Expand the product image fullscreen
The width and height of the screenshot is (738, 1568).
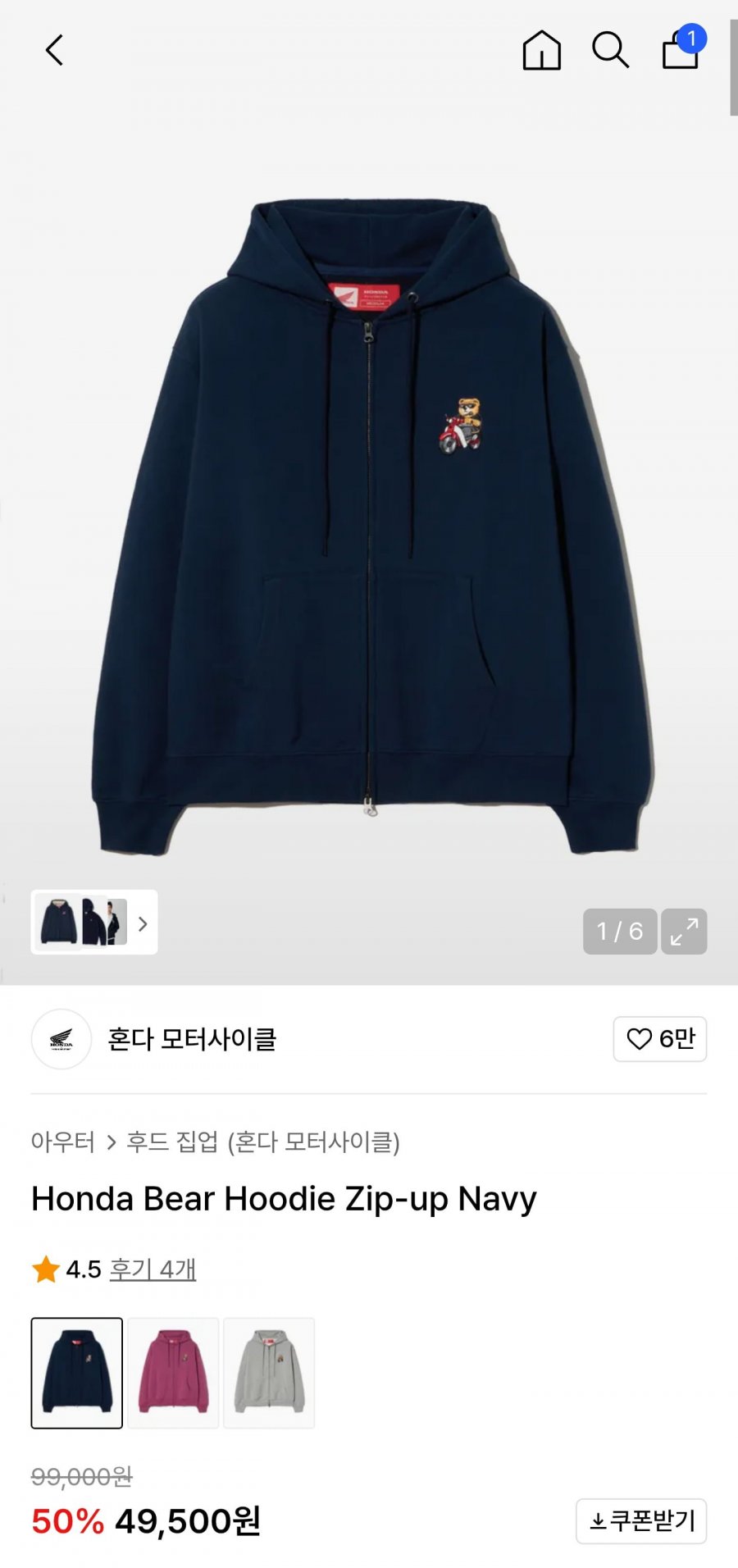click(x=684, y=931)
